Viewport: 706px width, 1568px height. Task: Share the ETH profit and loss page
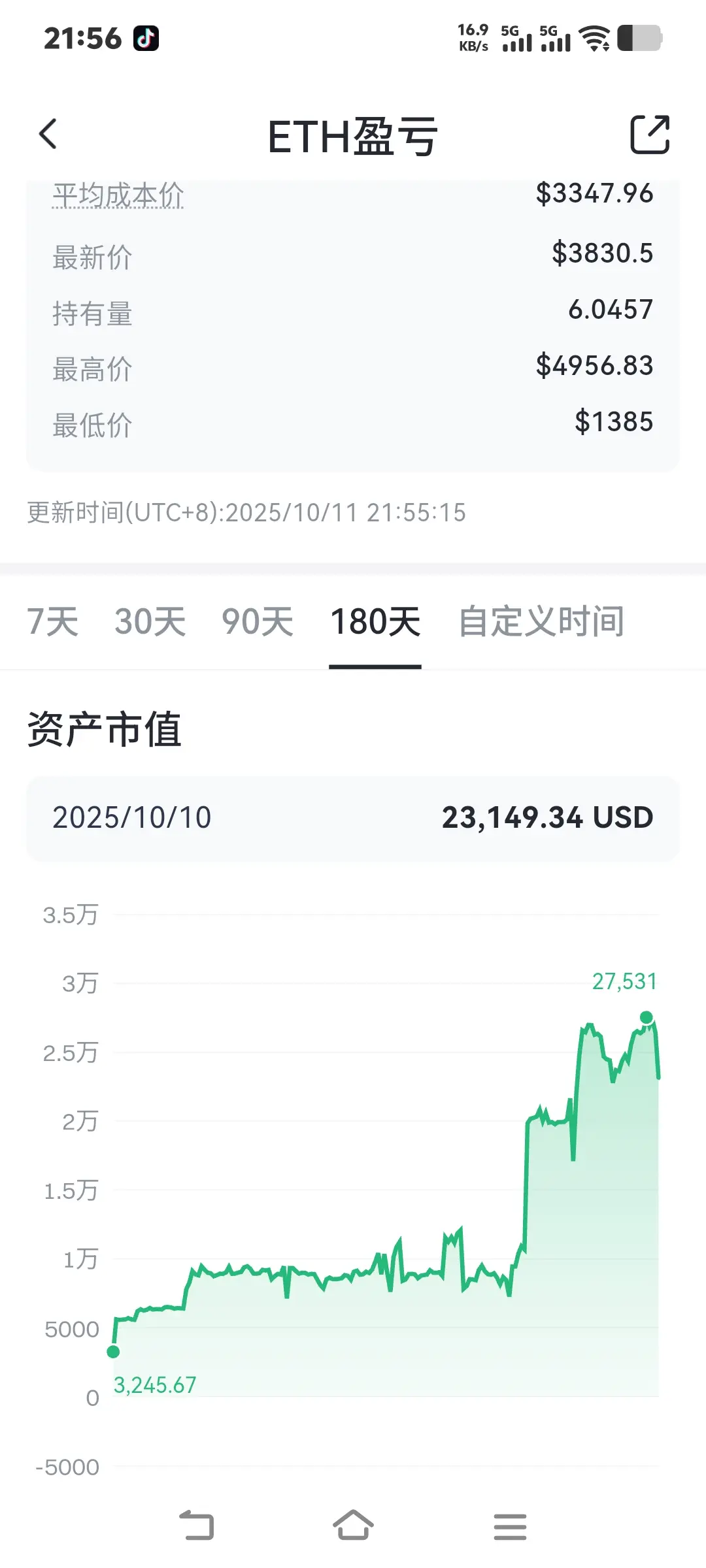click(649, 135)
